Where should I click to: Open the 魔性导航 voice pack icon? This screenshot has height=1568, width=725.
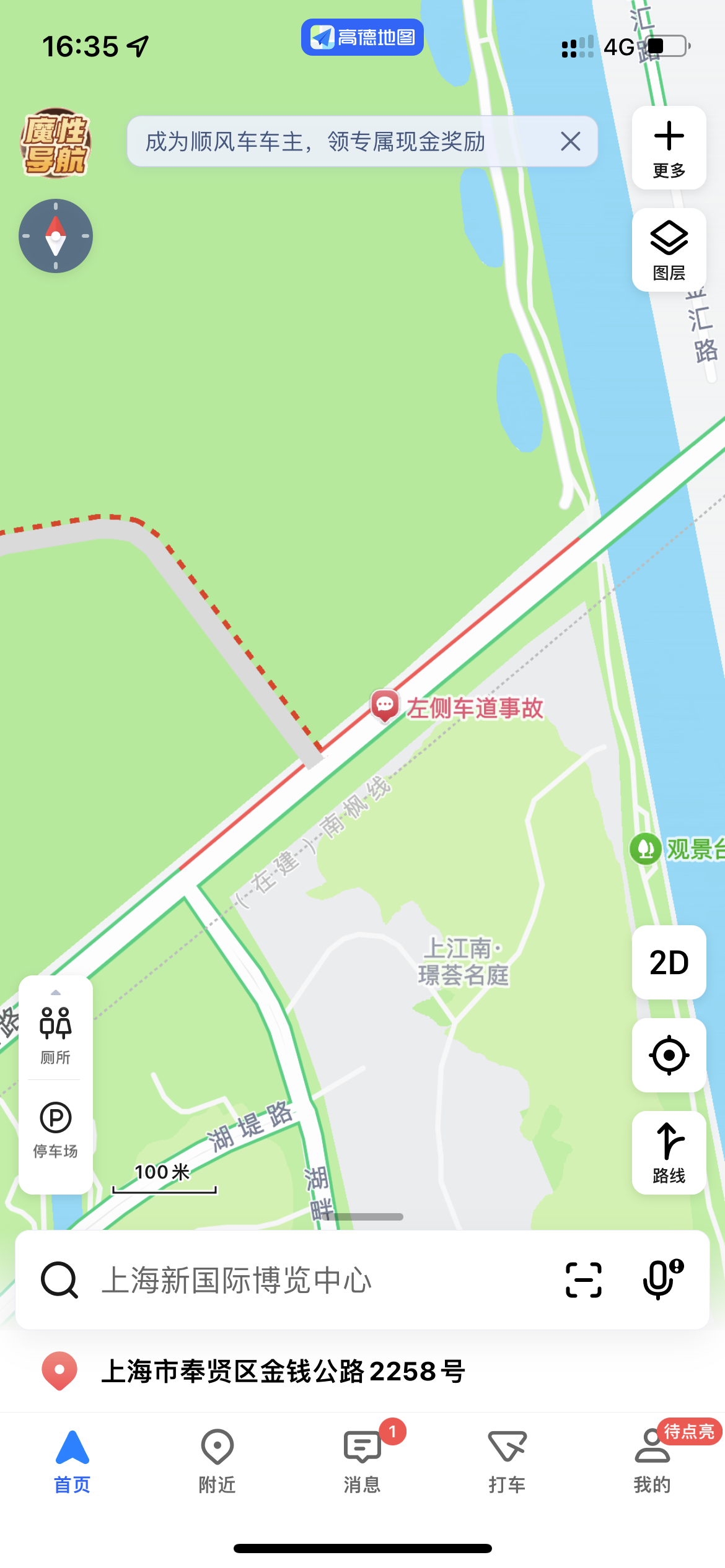coord(56,144)
